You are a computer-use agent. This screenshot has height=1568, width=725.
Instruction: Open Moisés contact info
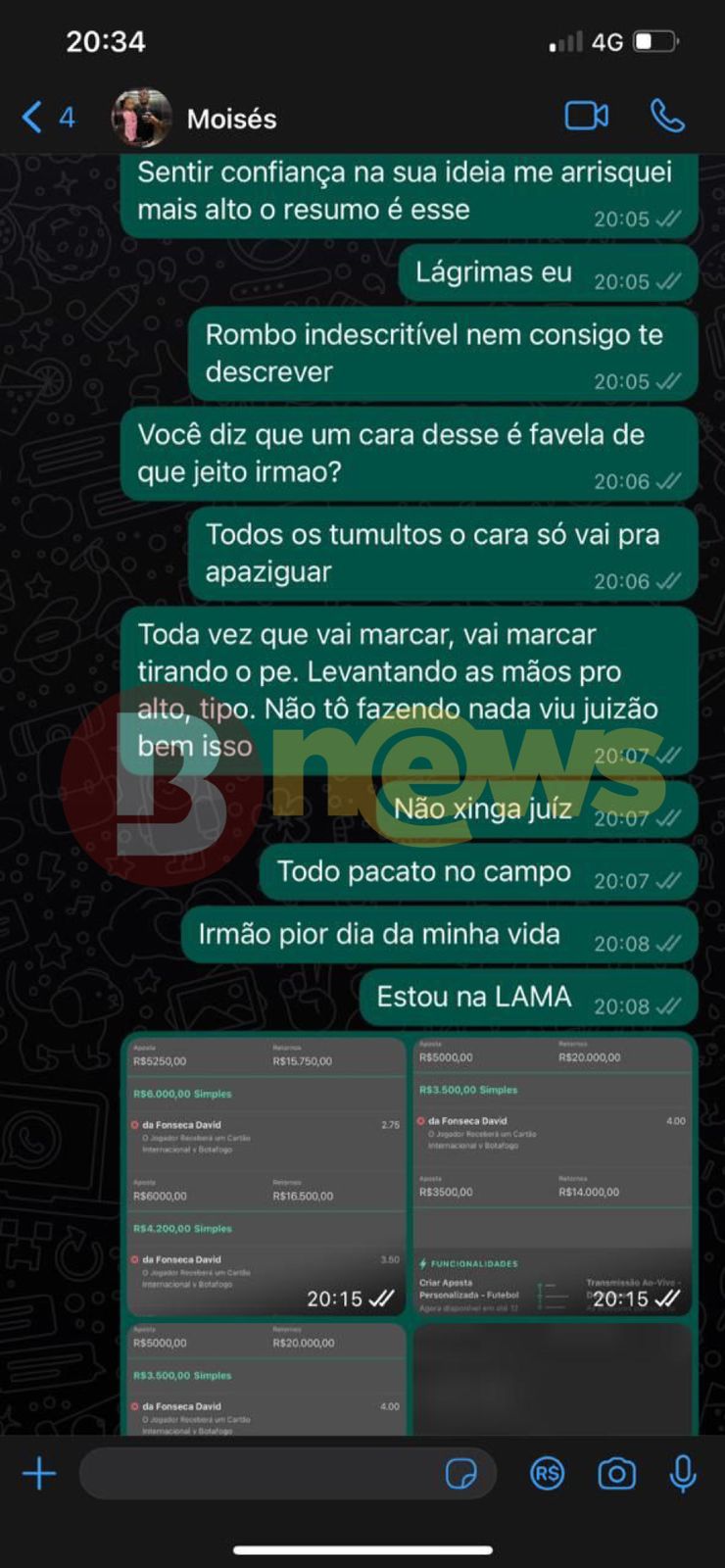point(231,119)
